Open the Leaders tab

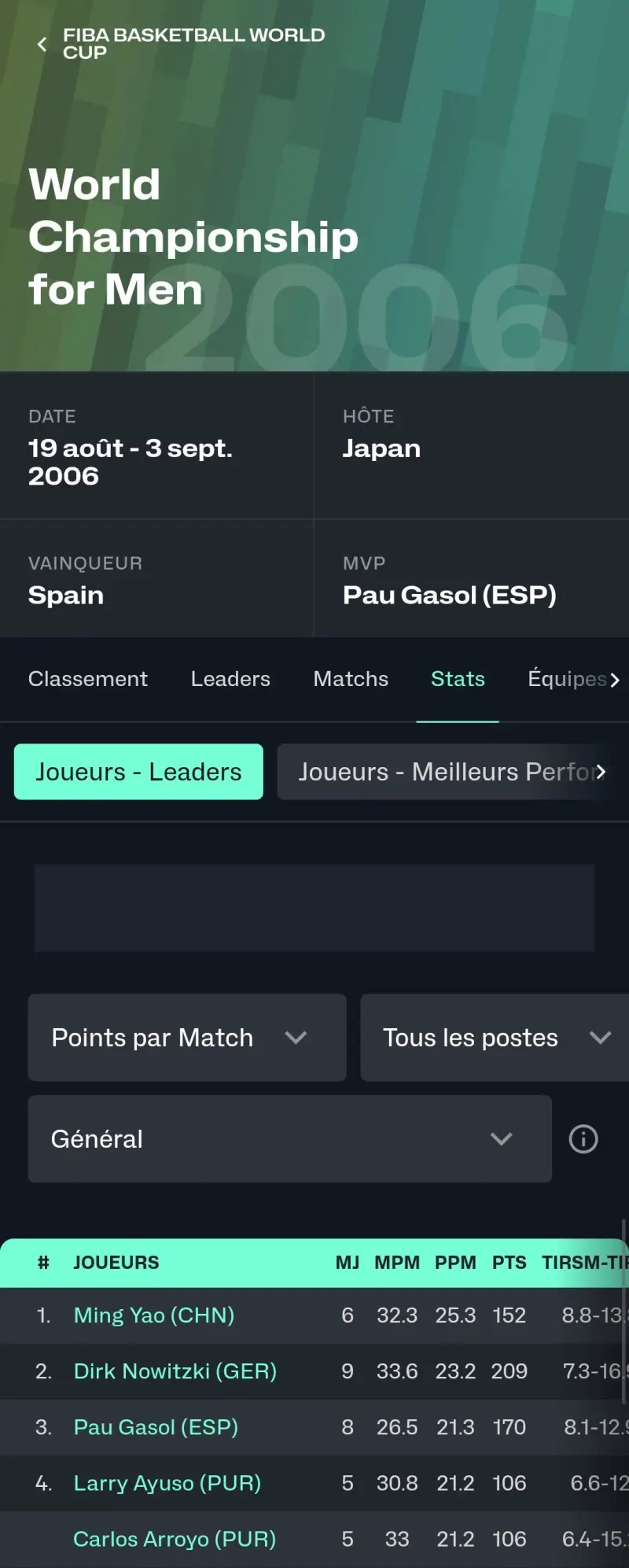click(230, 679)
